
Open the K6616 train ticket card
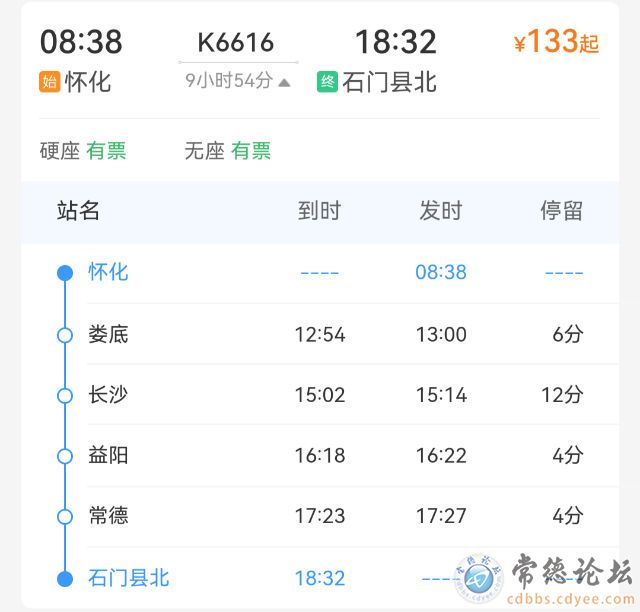(x=235, y=42)
